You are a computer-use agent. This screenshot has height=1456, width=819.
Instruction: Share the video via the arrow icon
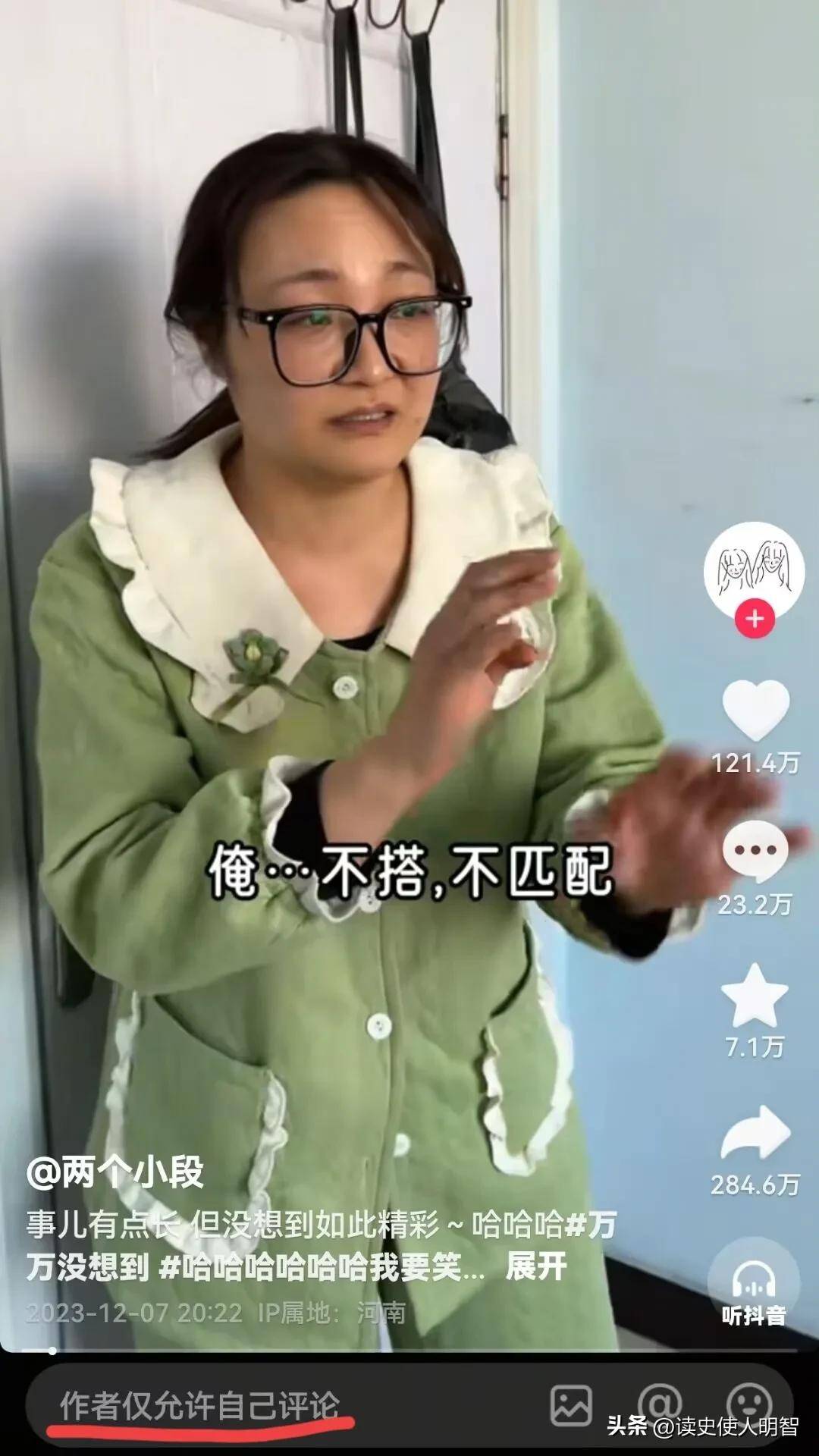[755, 1134]
